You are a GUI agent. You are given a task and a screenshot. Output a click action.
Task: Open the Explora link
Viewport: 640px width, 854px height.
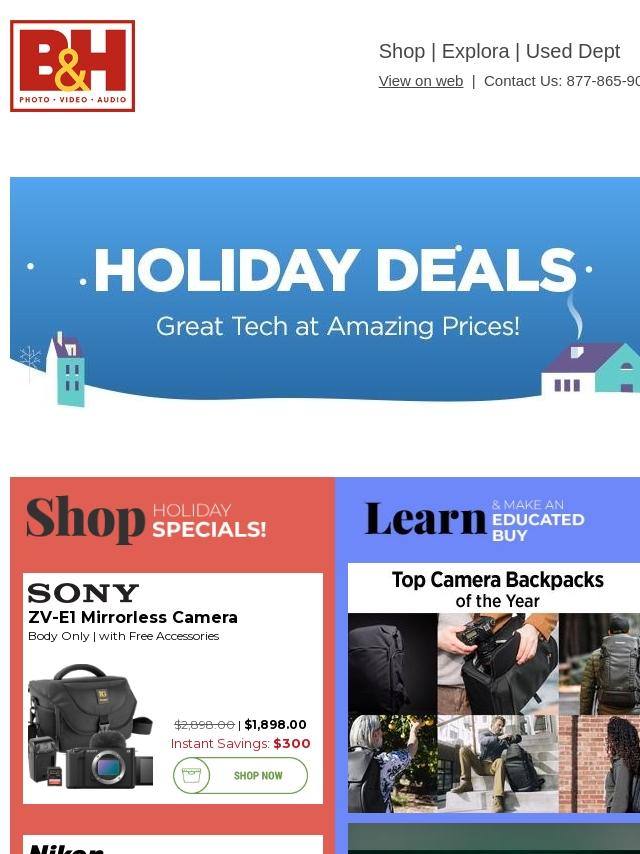coord(475,51)
